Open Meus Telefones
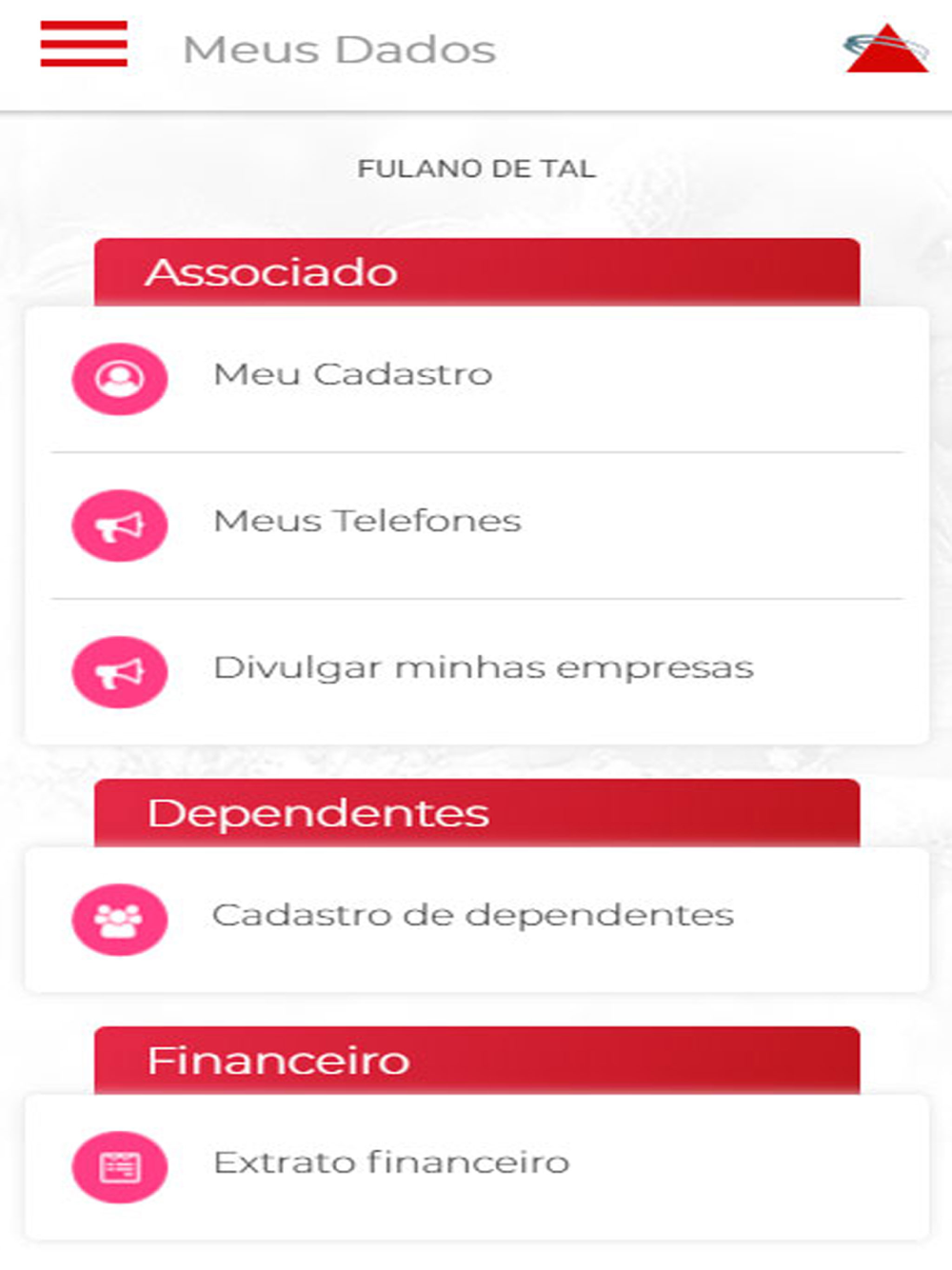The image size is (952, 1270). click(x=367, y=522)
